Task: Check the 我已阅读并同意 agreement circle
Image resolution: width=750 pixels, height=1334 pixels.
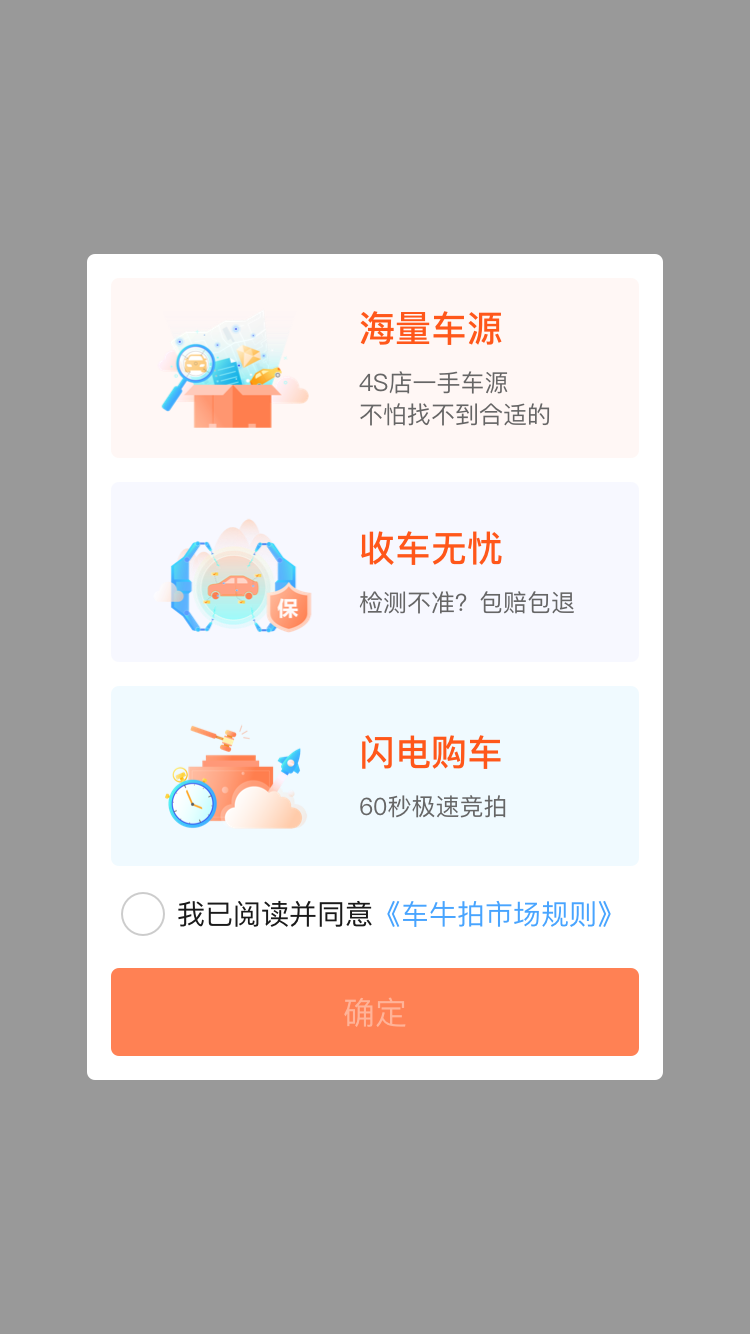Action: click(x=143, y=914)
